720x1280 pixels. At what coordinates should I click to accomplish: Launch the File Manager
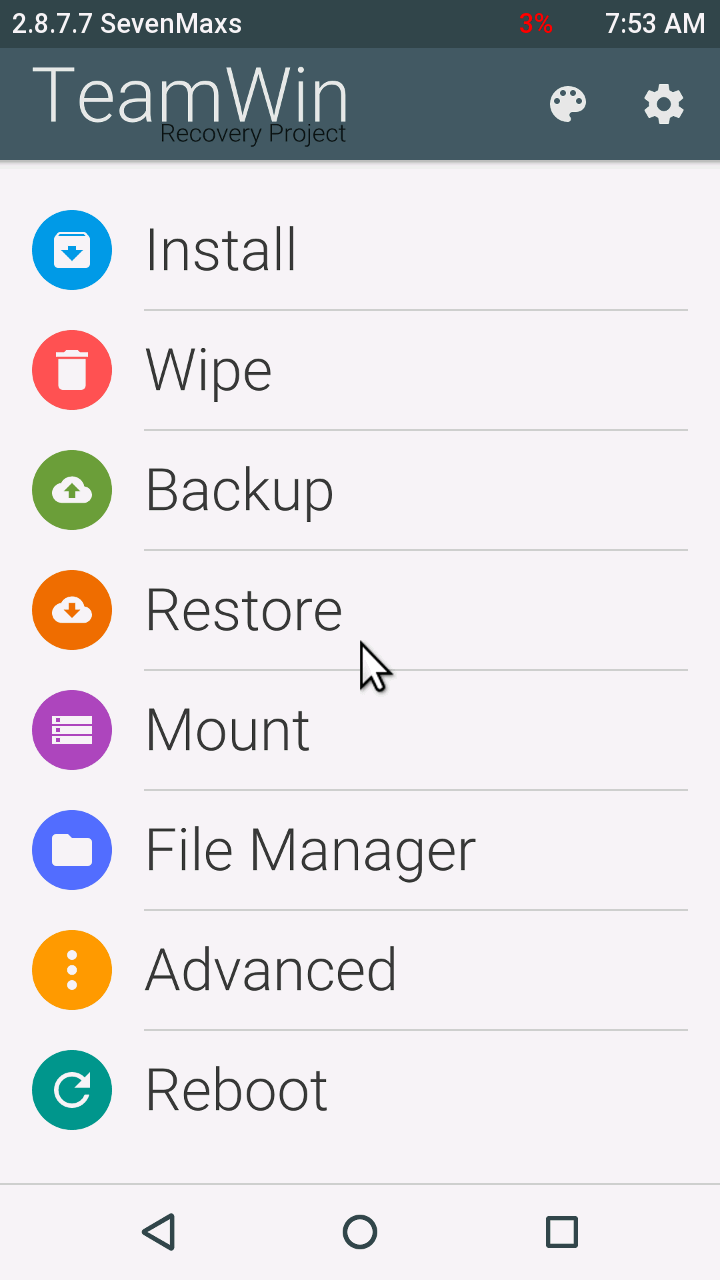coord(360,850)
